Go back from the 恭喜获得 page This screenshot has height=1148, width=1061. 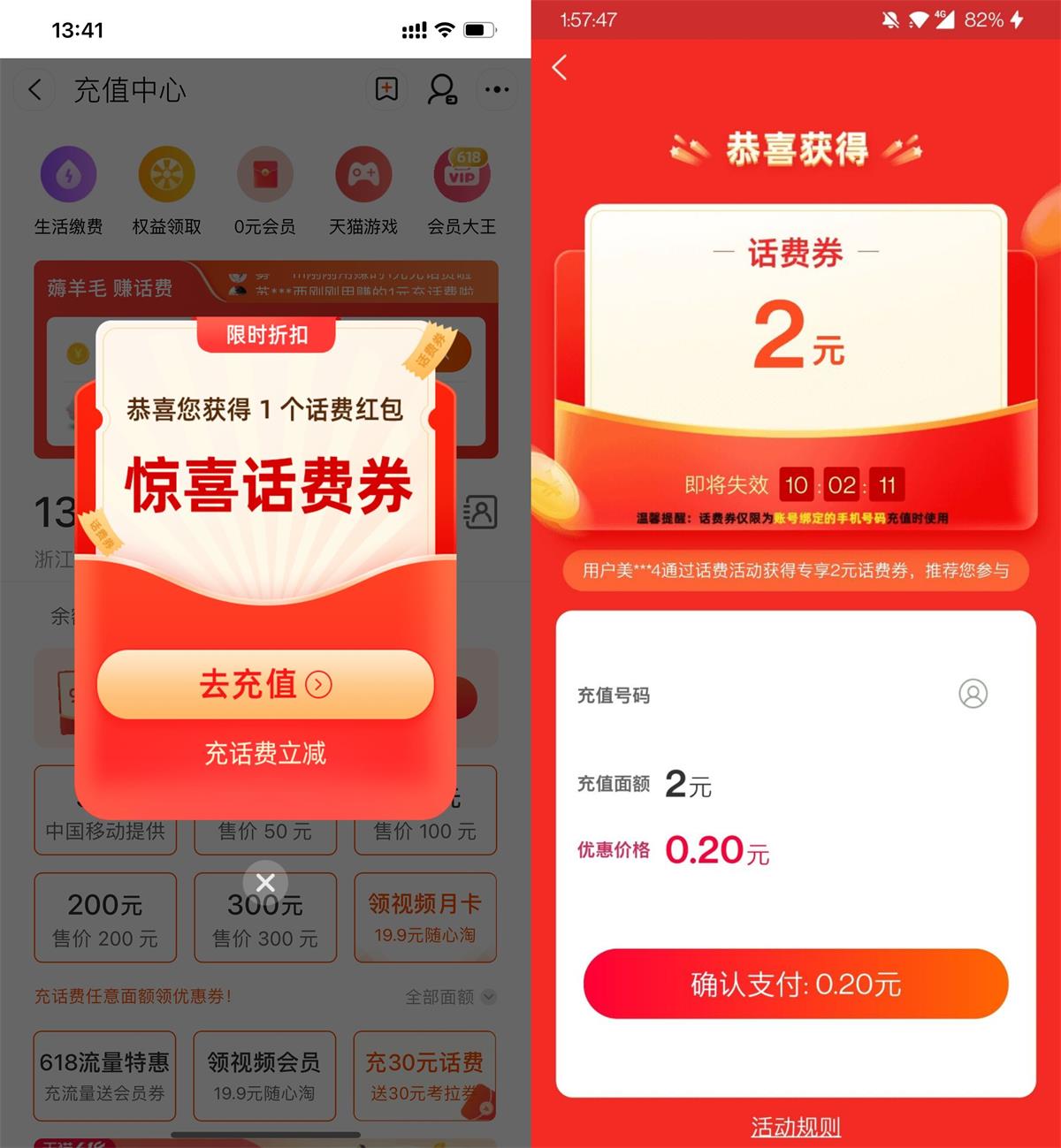click(x=560, y=68)
